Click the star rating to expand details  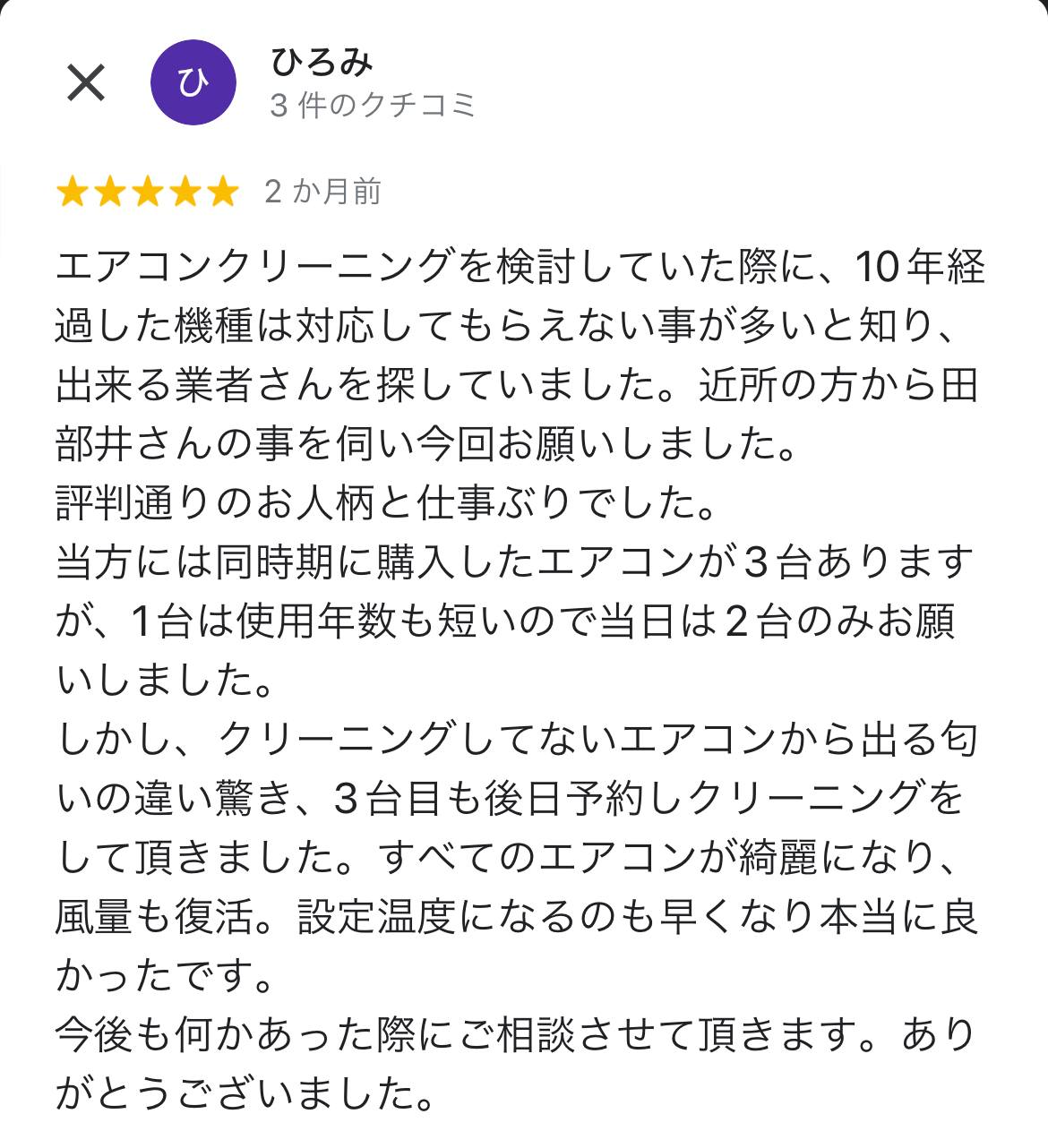(x=148, y=192)
